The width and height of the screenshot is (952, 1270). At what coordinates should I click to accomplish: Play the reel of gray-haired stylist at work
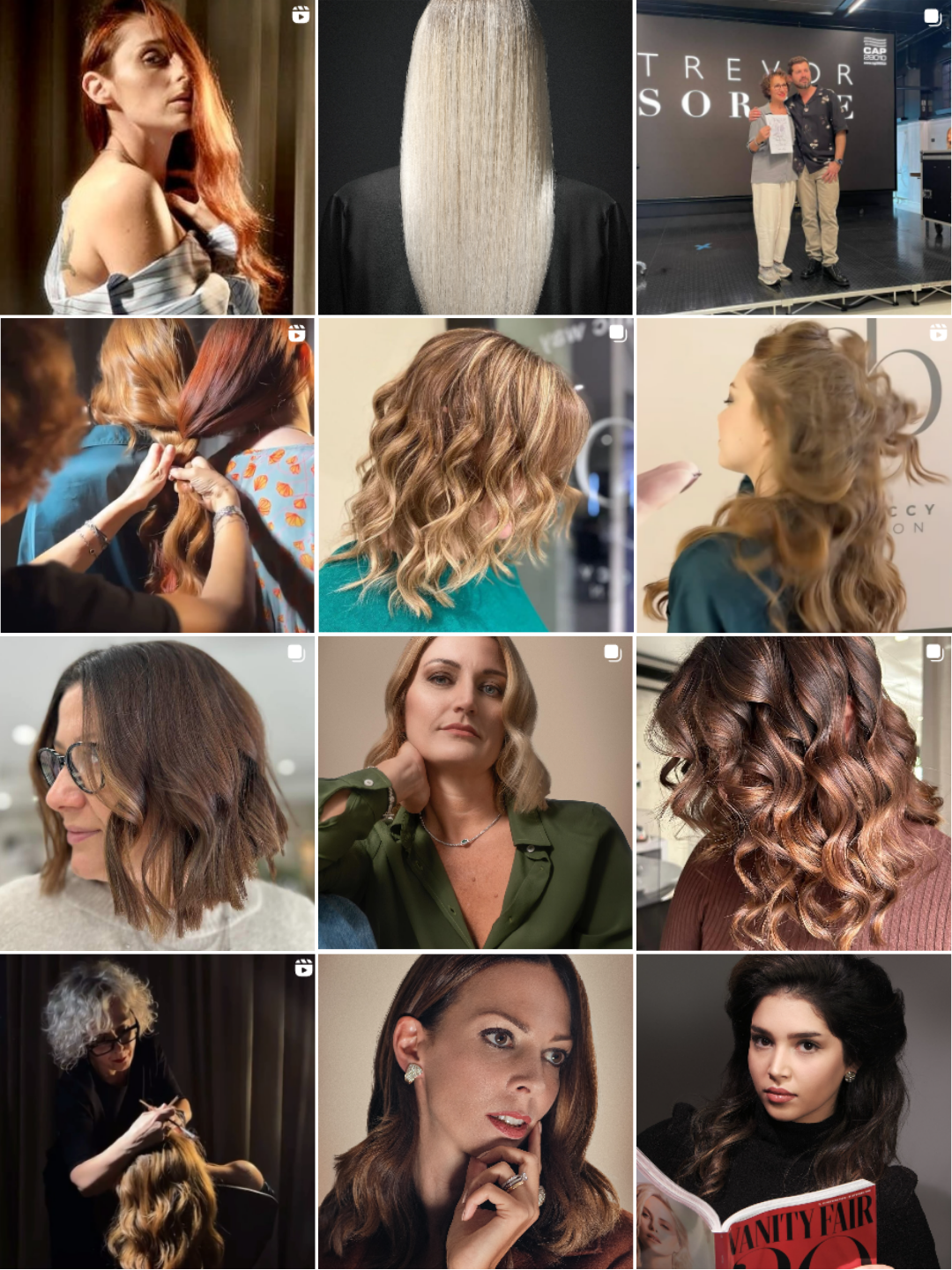point(157,1111)
